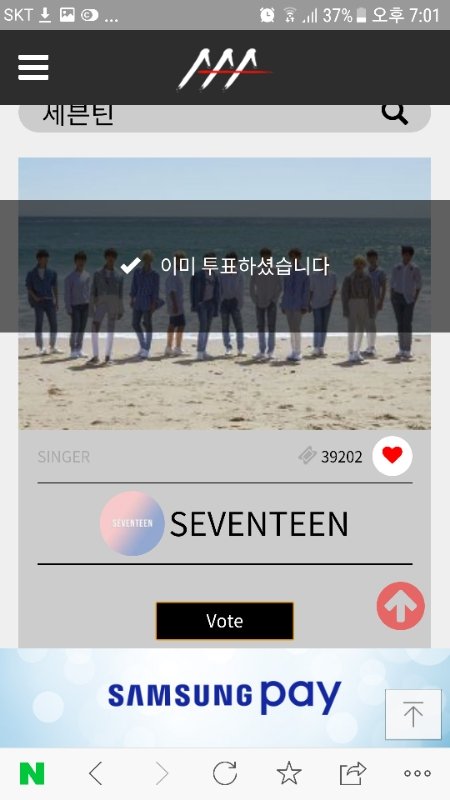Tap the red scroll-up arrow button
Screen dimensions: 450x800
click(401, 606)
